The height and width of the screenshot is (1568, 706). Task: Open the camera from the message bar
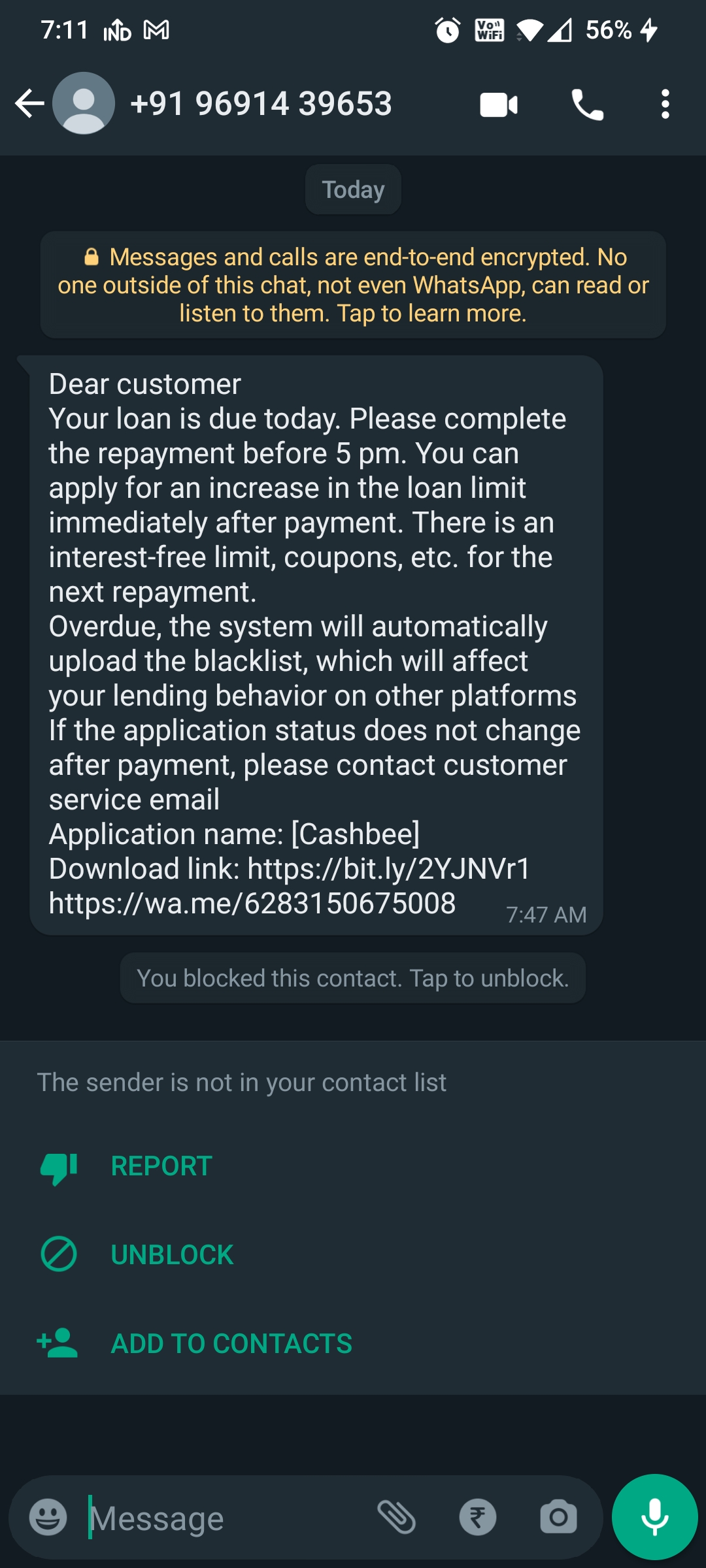tap(558, 1517)
